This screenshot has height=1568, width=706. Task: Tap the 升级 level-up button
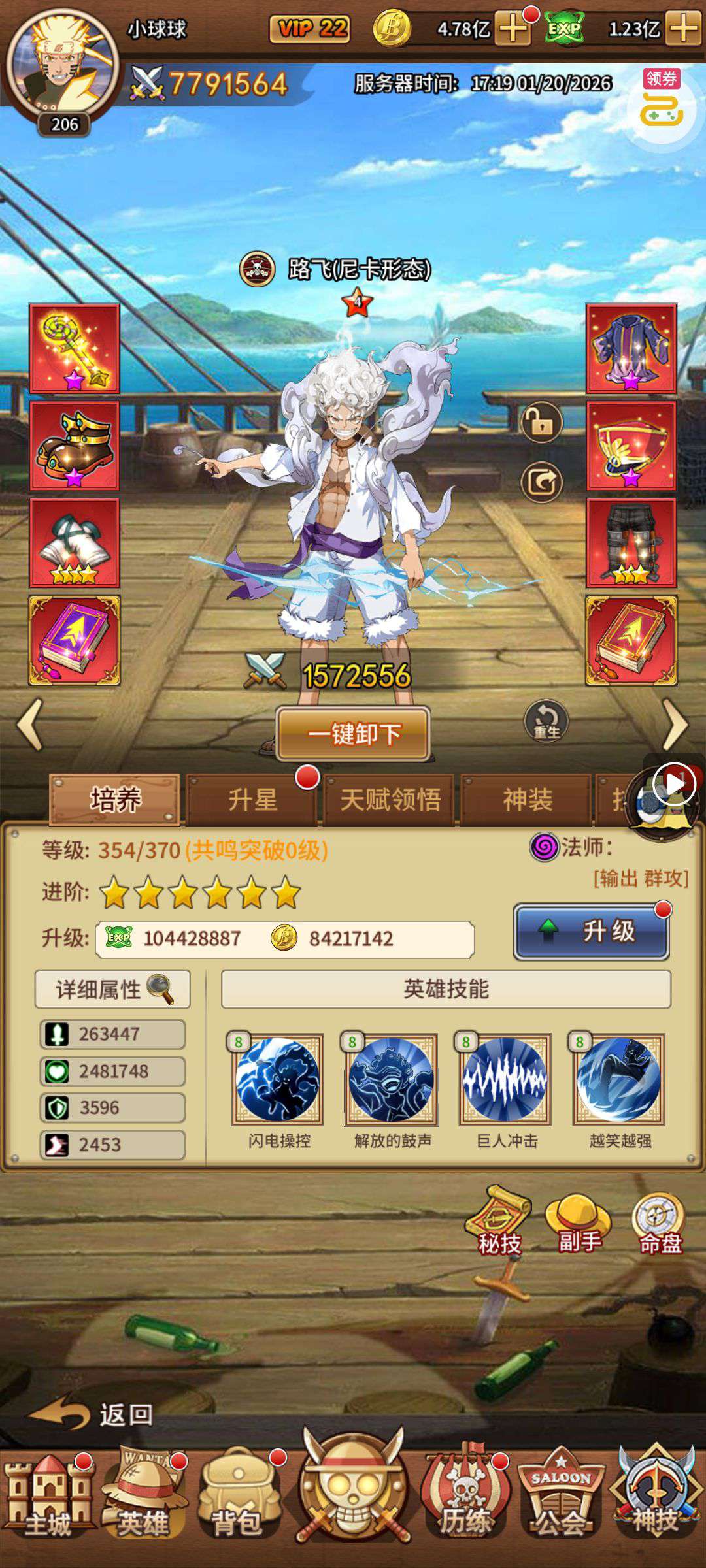[592, 932]
